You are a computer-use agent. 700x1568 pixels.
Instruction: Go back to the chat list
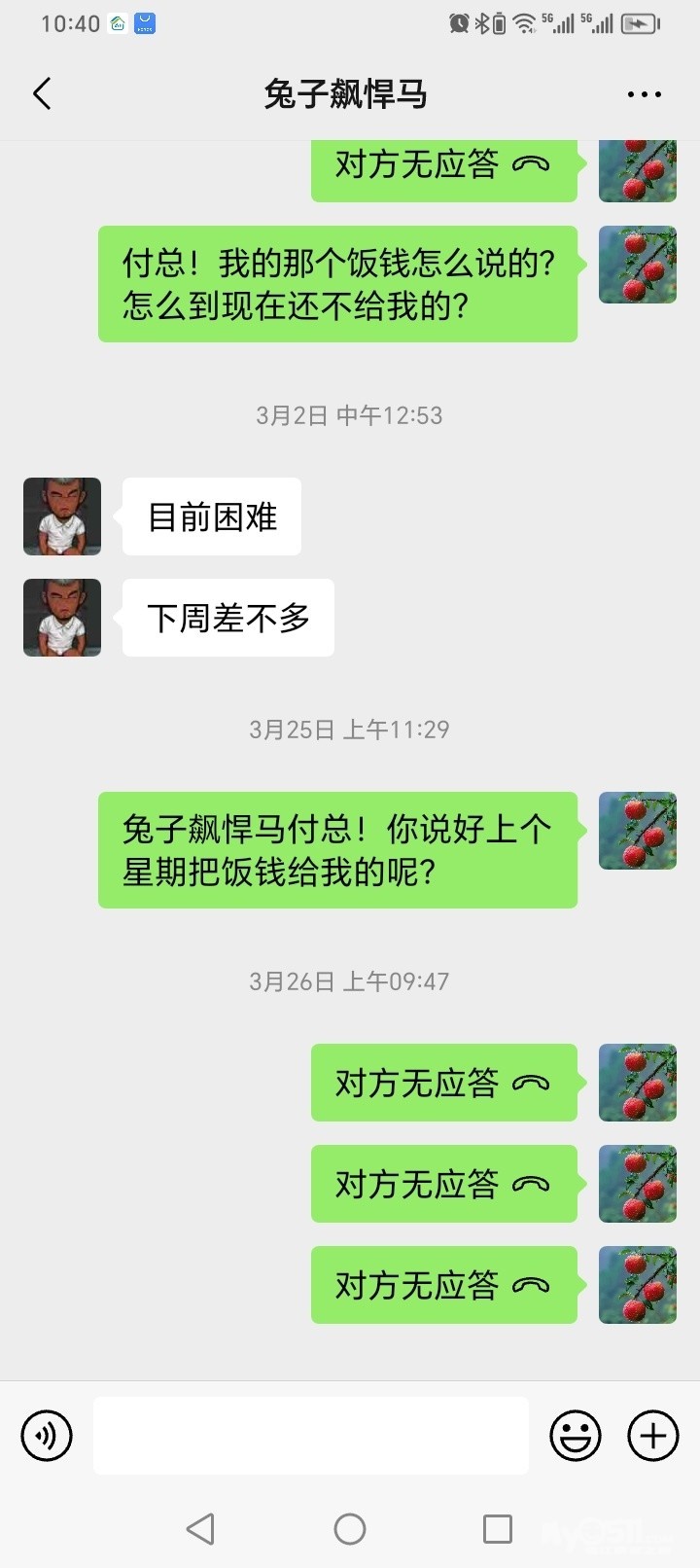[42, 94]
